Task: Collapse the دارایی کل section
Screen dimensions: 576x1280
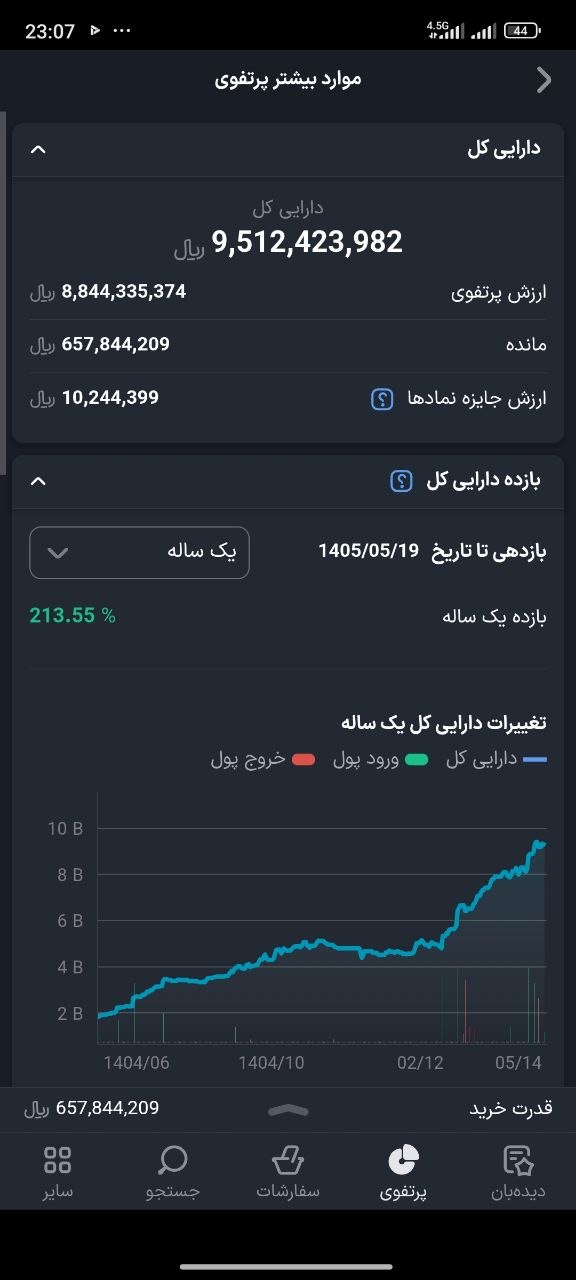Action: pos(38,150)
